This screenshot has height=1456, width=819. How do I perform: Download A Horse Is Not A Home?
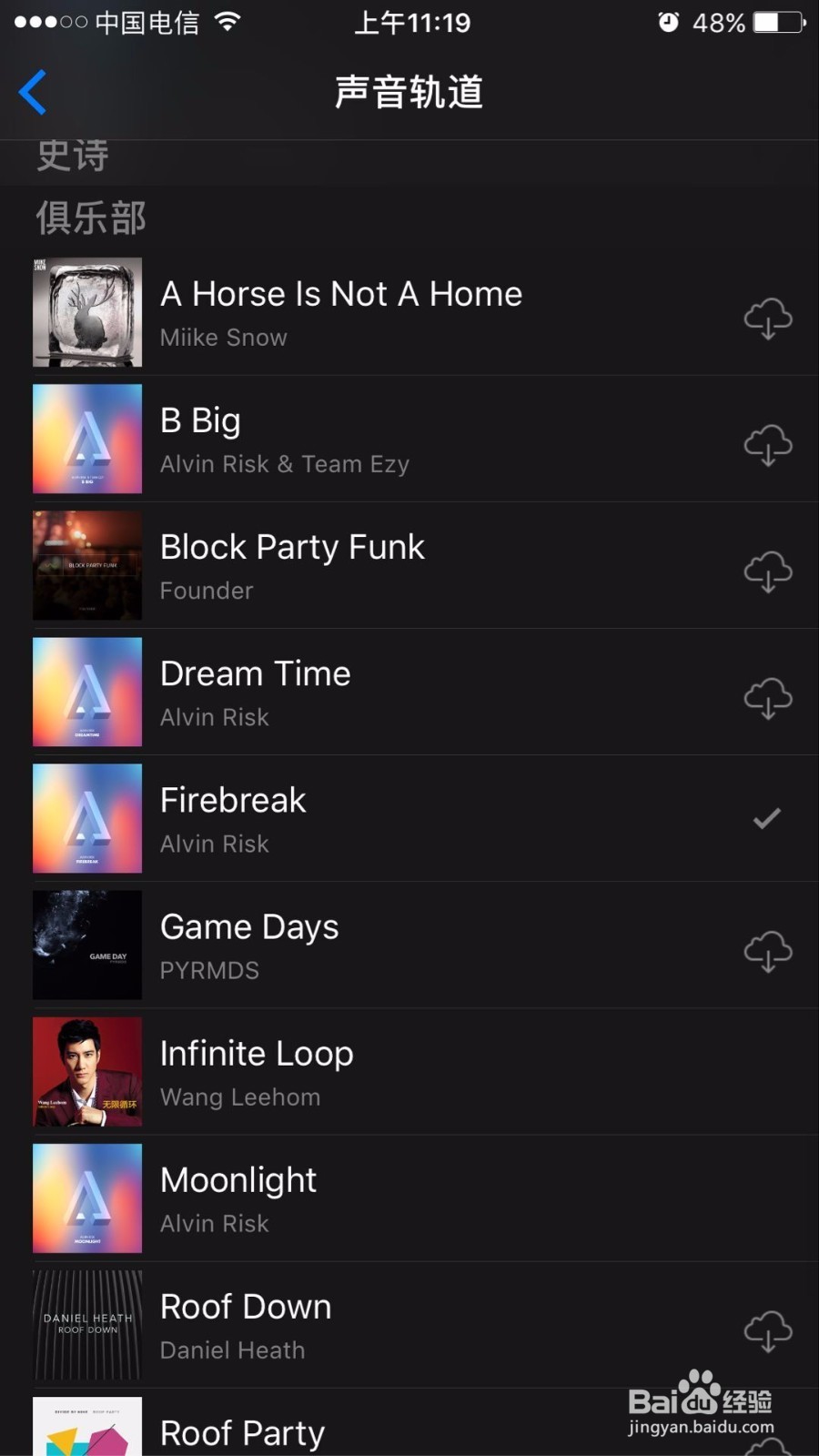tap(767, 318)
